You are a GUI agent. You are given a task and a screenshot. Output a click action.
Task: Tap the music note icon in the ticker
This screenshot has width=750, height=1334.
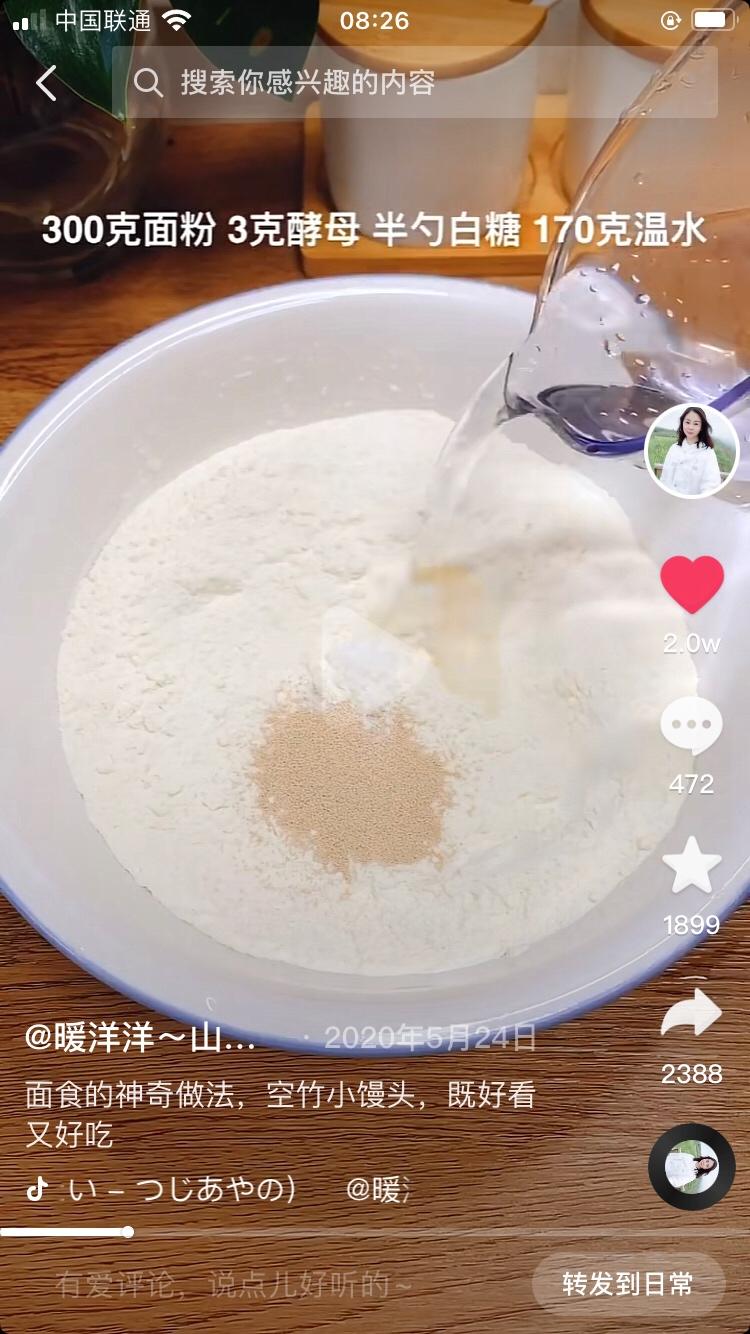(40, 1191)
